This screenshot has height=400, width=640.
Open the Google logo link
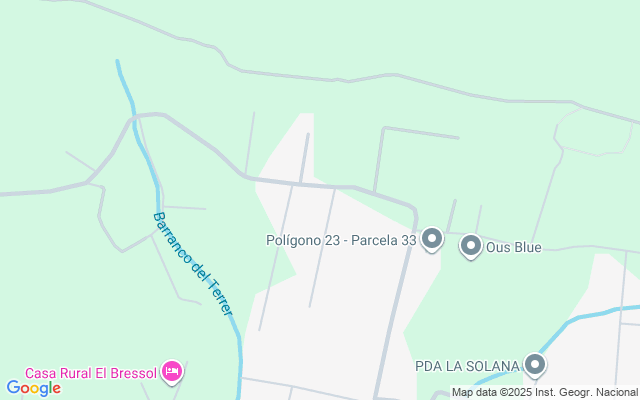(33, 388)
